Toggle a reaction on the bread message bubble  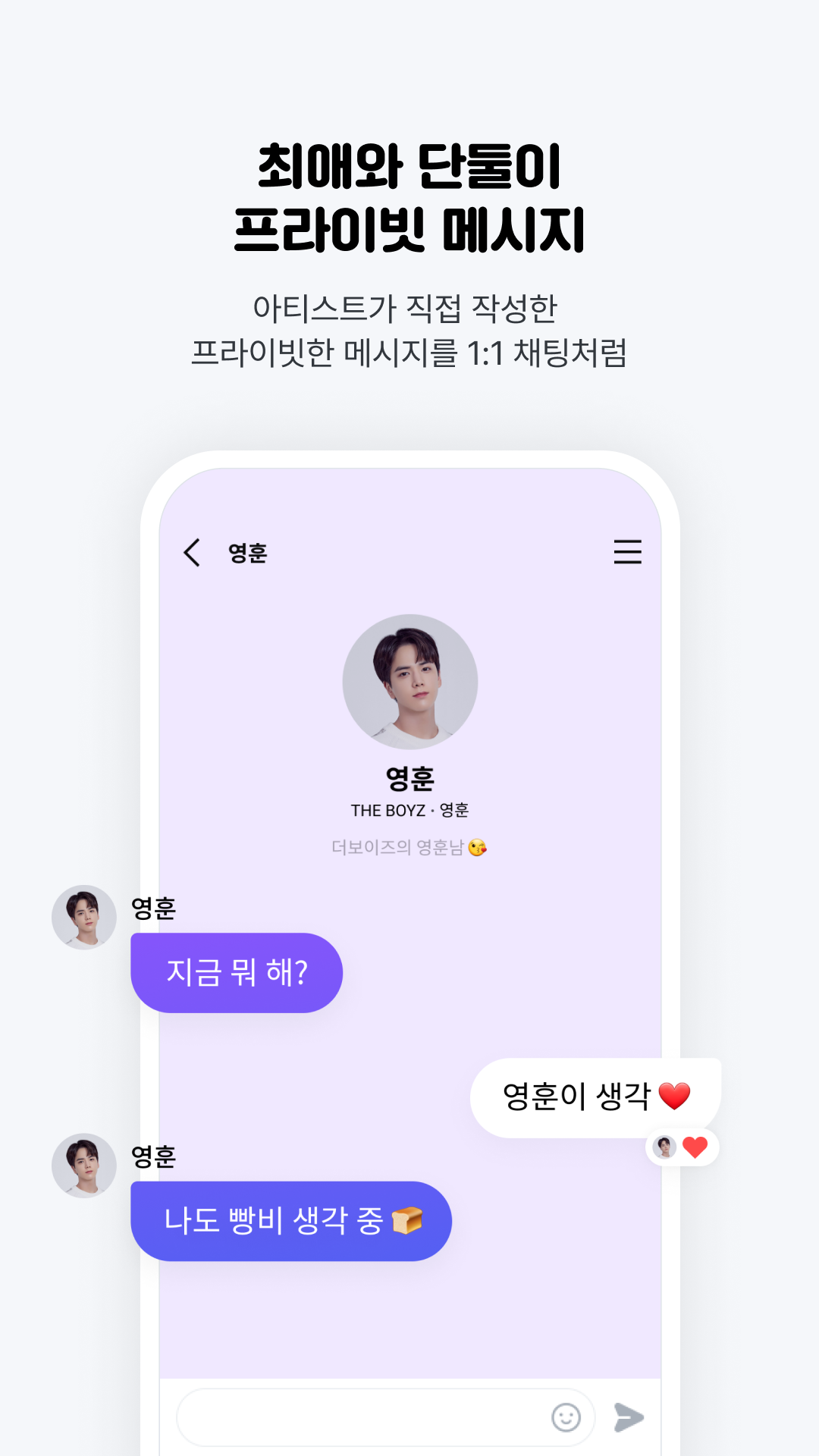coord(292,1220)
